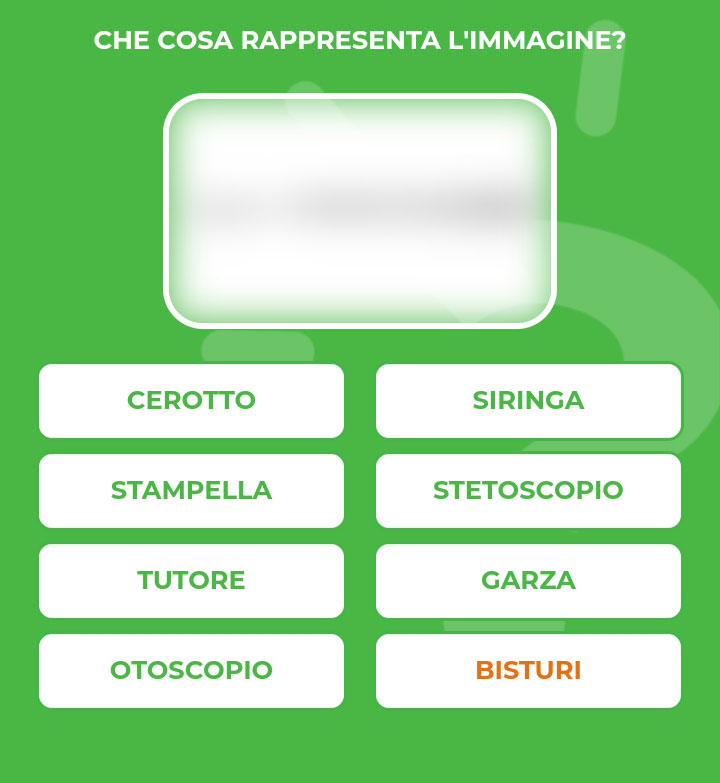Answer with STETOSCOPIO
Image resolution: width=720 pixels, height=783 pixels.
528,490
